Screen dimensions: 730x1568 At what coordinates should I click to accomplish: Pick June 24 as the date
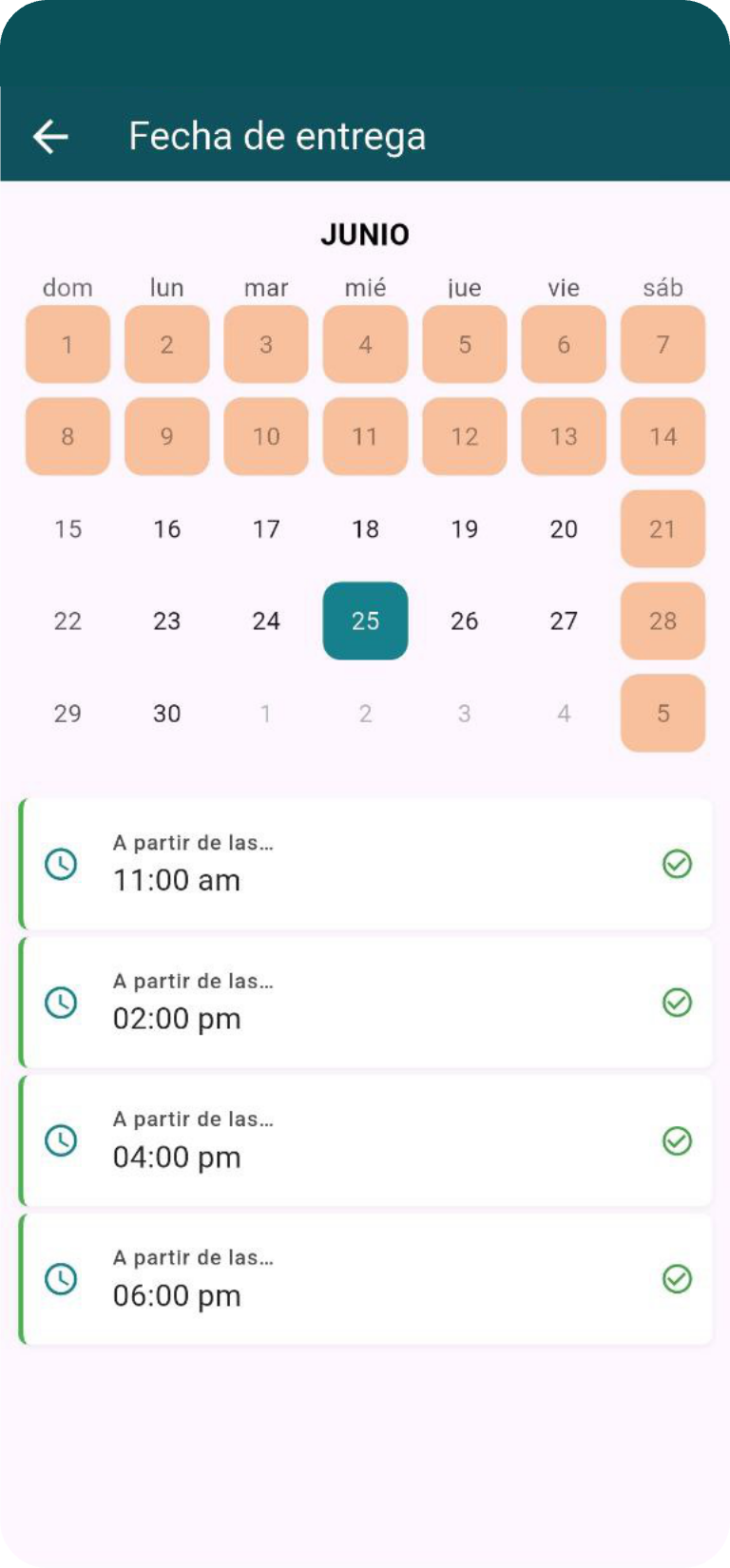[266, 621]
